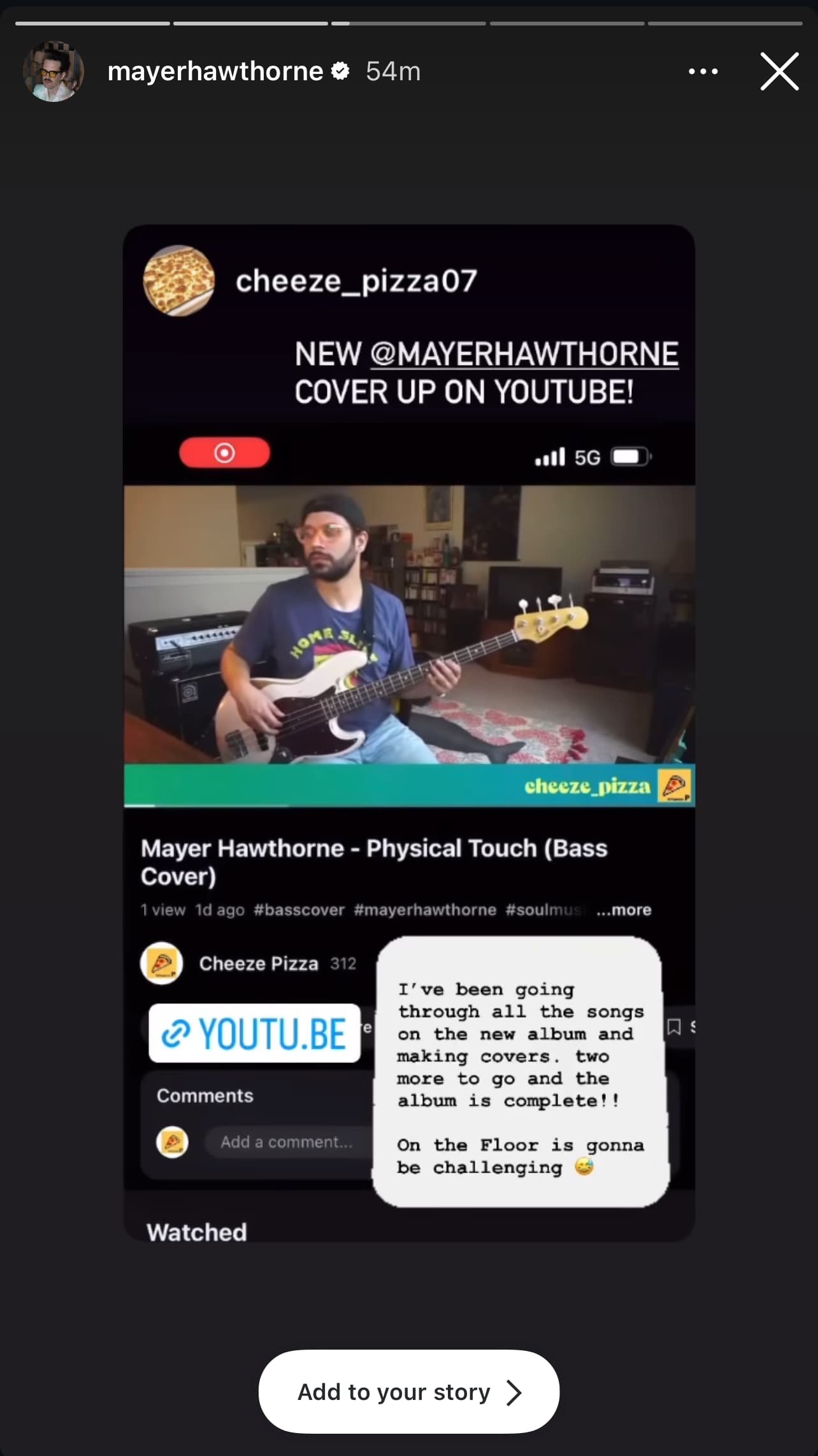Open the YOUTU.BE link sticker
Viewport: 818px width, 1456px height.
point(255,1033)
